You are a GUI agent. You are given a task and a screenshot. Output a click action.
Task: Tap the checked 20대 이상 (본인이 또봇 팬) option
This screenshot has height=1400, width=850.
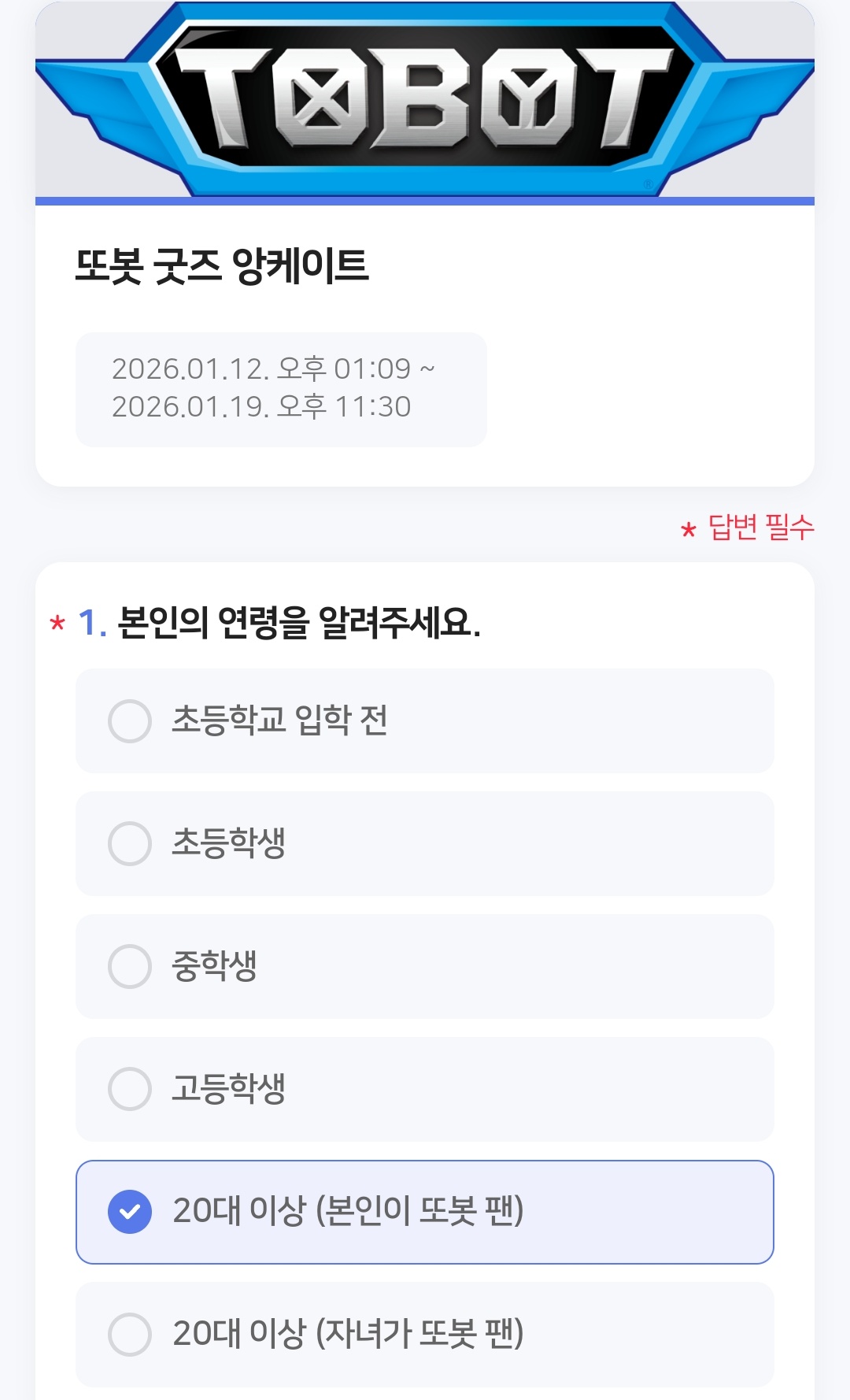pos(425,1212)
